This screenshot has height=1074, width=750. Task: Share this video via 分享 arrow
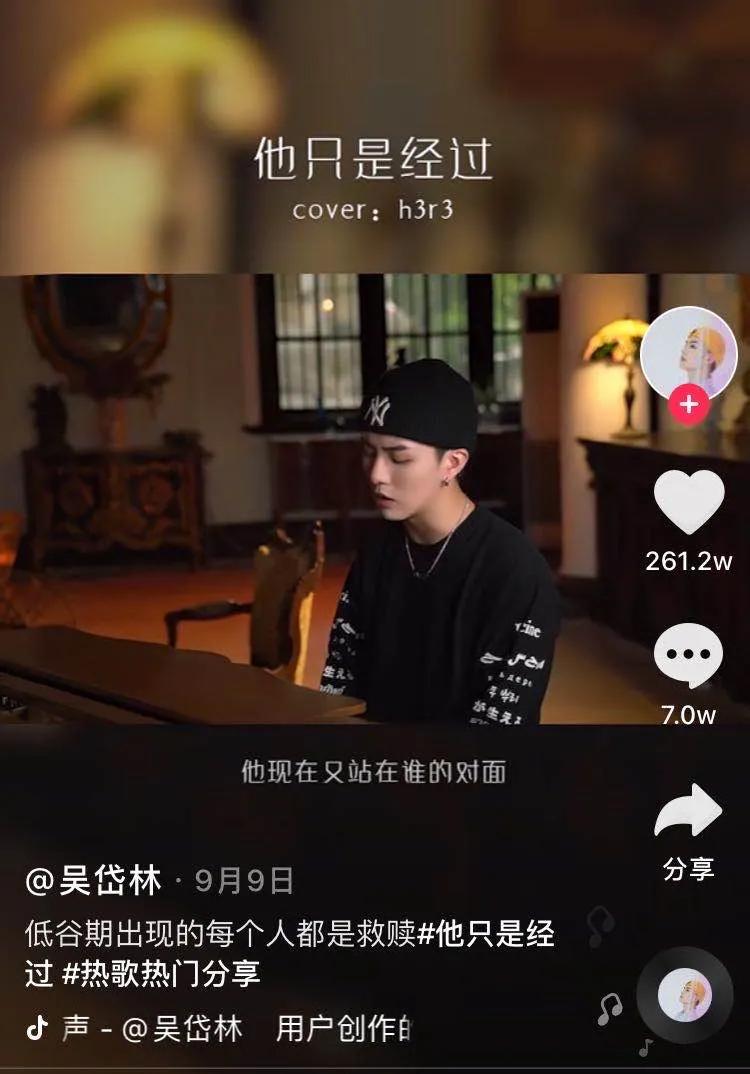[688, 811]
